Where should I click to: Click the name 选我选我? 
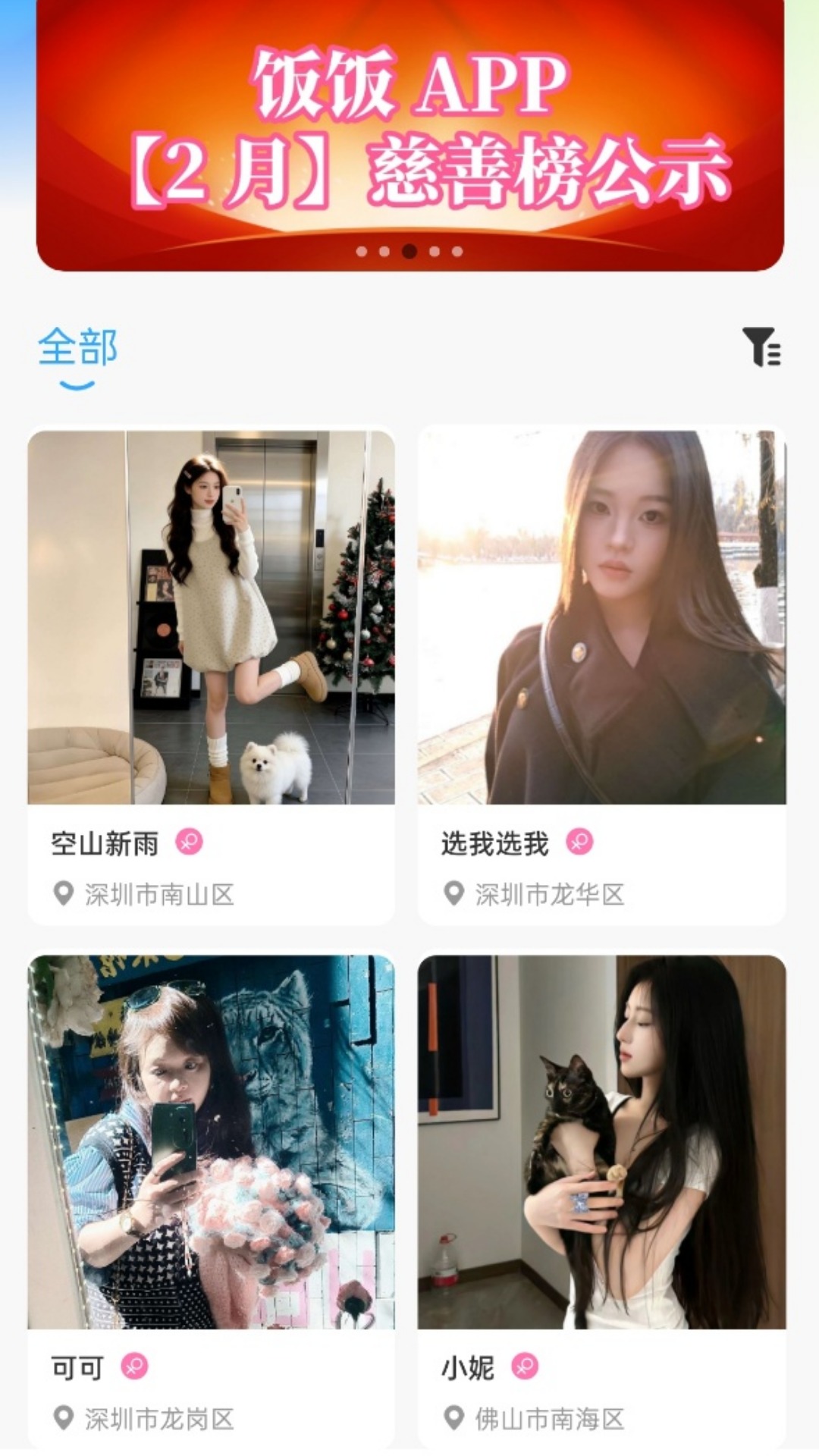494,843
